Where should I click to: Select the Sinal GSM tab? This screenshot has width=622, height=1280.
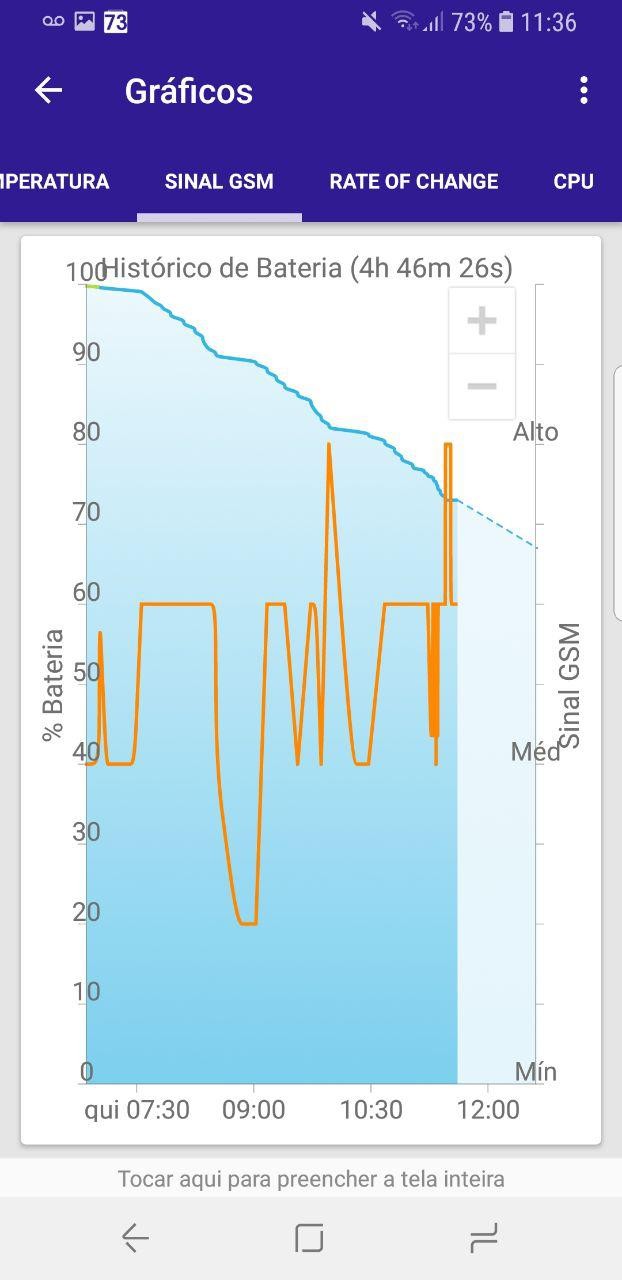pos(219,181)
